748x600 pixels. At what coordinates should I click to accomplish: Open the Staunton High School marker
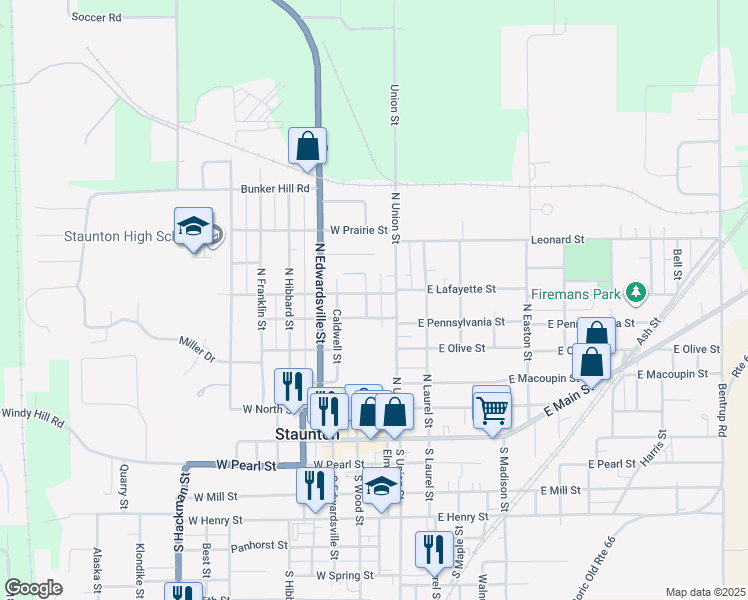pos(193,227)
